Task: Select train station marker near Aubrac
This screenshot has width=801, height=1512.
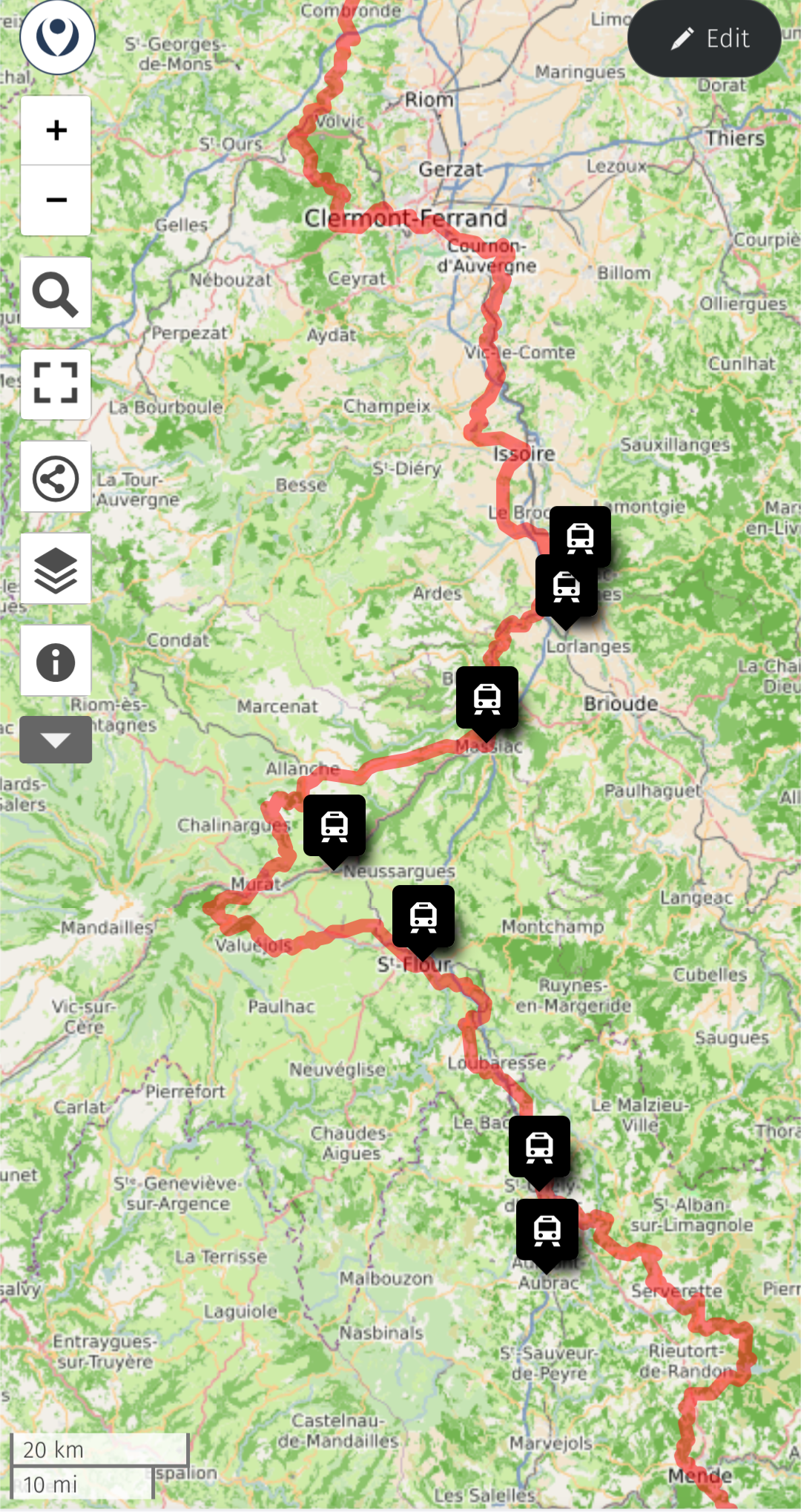Action: pos(547,1230)
